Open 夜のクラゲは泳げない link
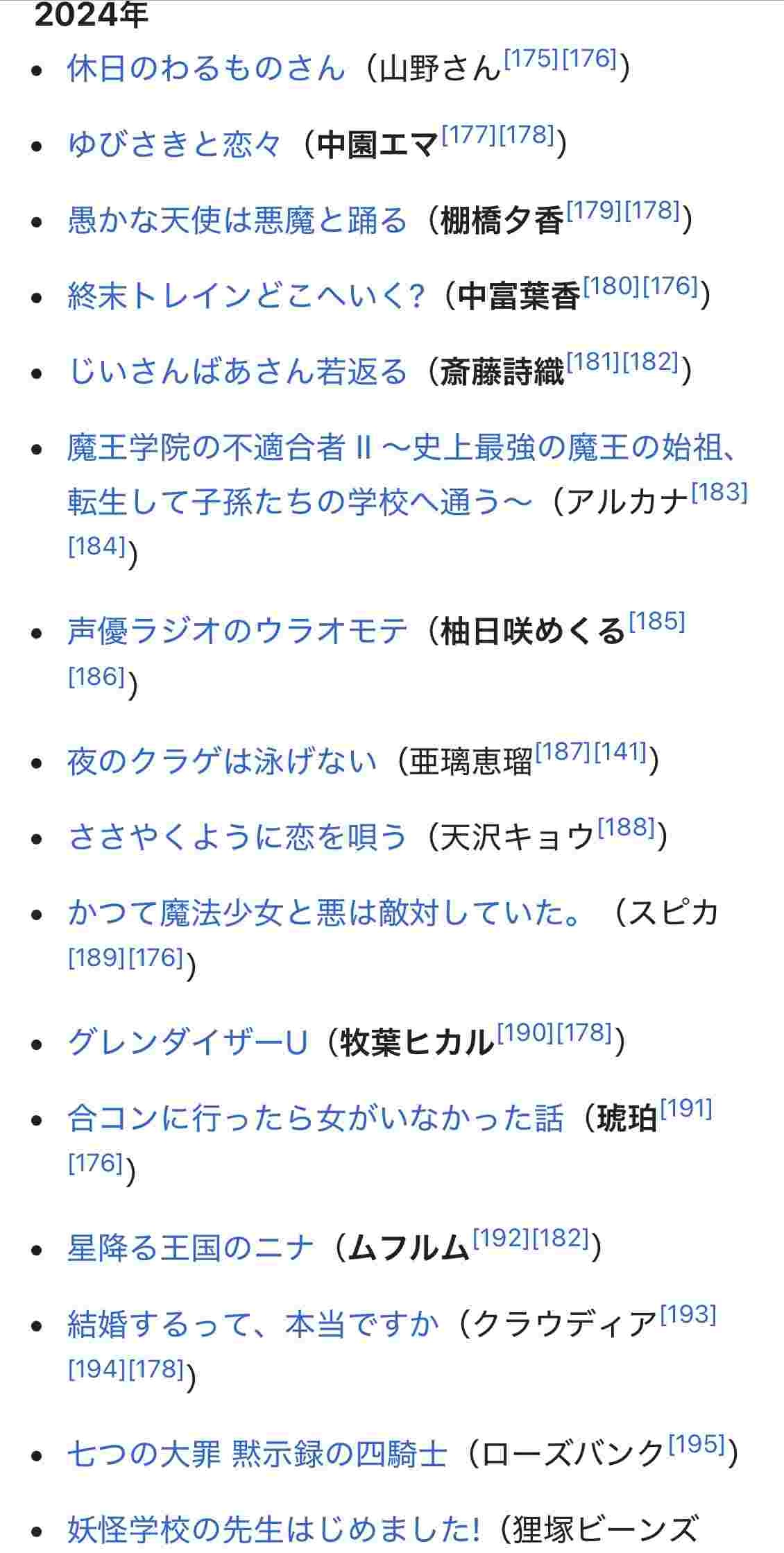 coord(222,762)
